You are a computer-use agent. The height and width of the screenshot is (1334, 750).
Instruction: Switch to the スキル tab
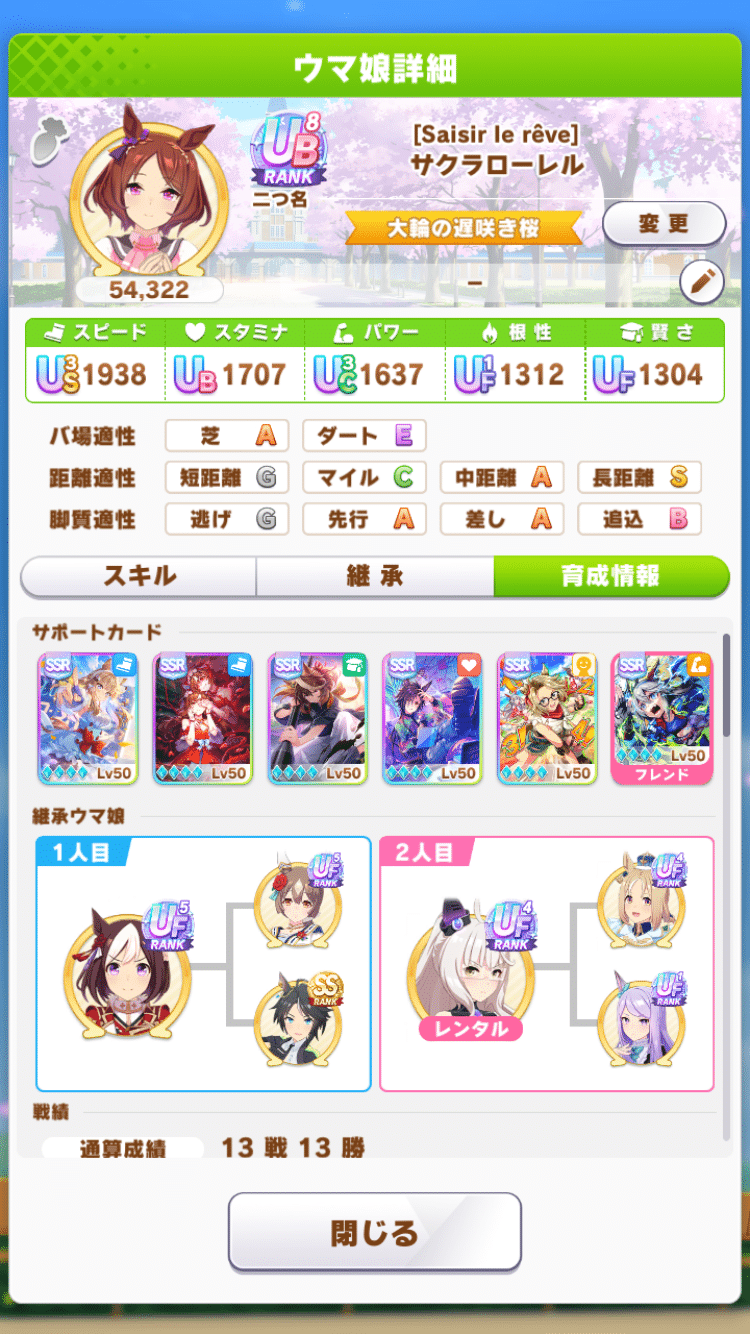139,576
